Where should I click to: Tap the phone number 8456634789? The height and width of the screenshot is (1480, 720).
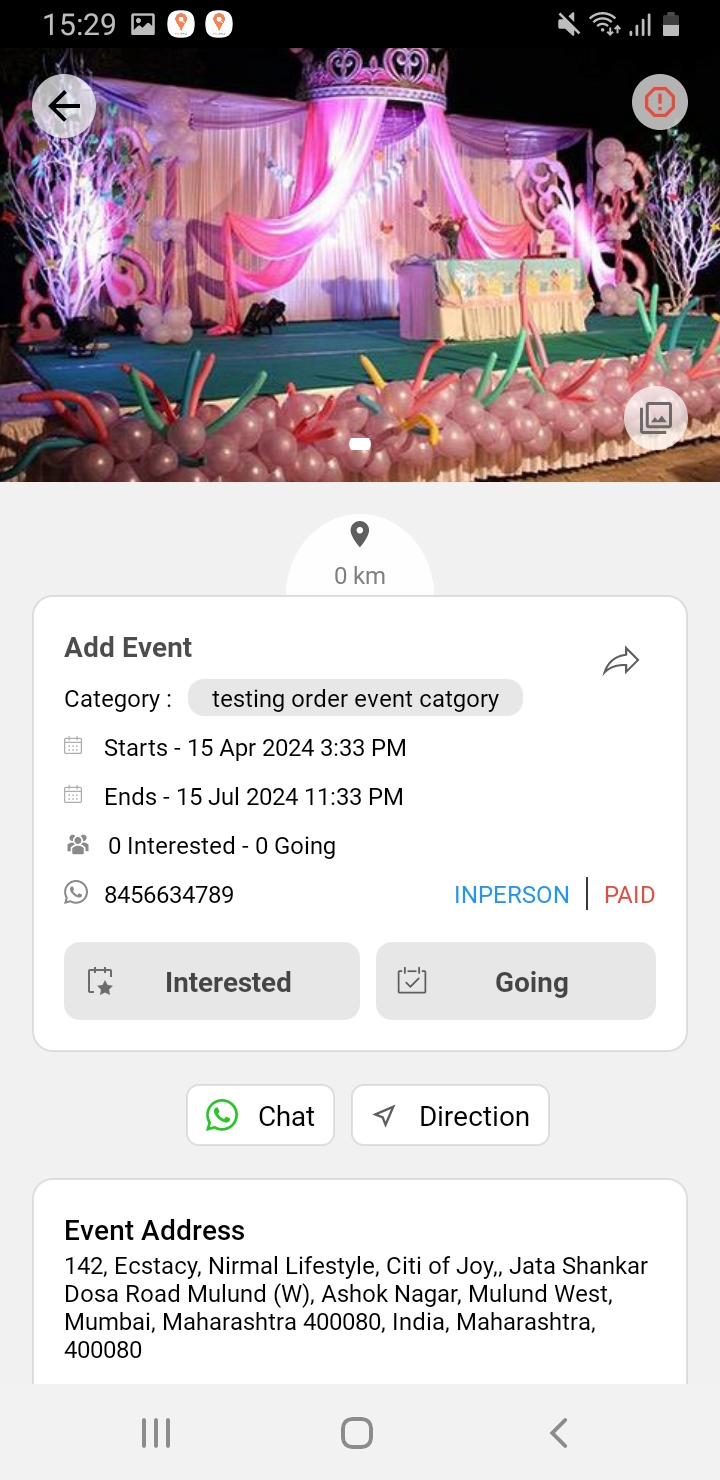pos(169,894)
